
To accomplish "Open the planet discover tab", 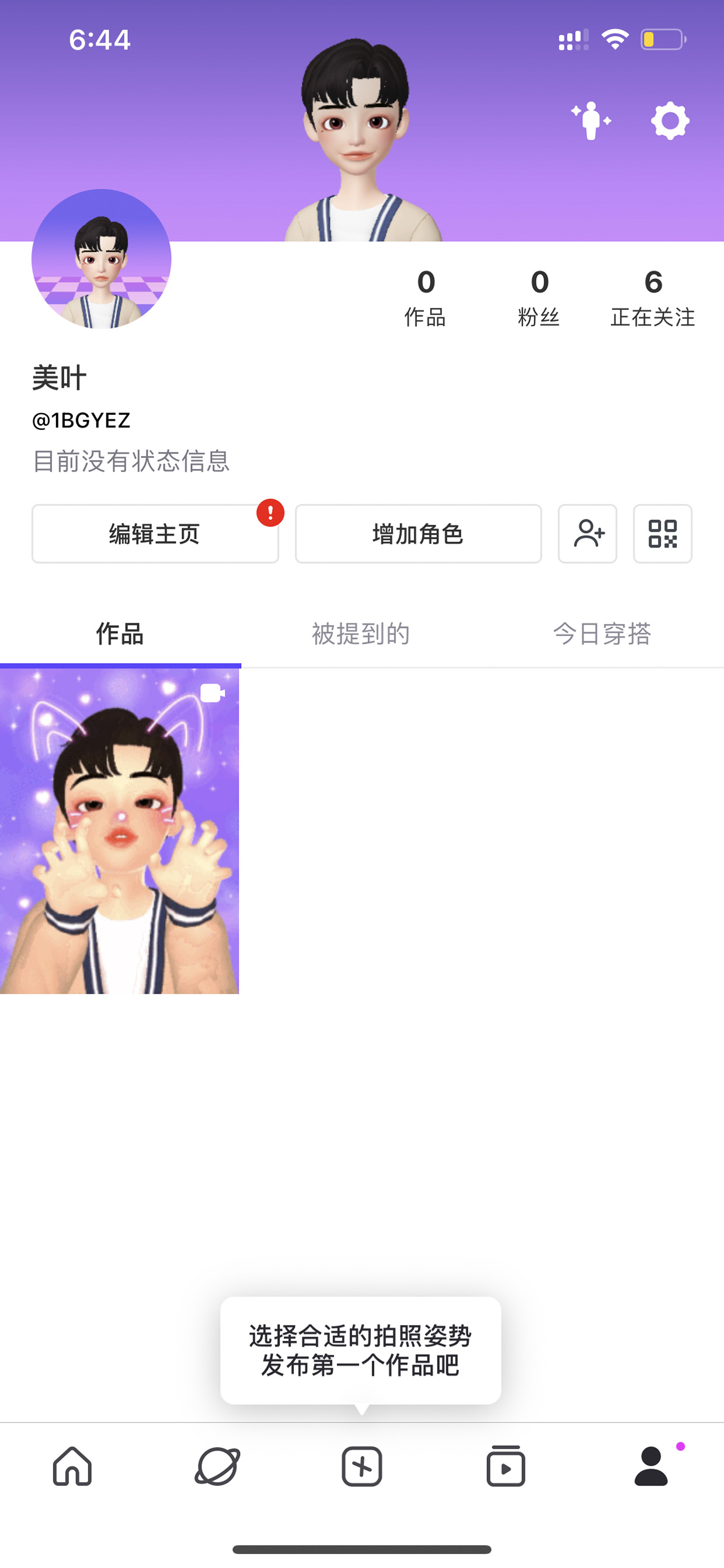I will (x=217, y=1466).
